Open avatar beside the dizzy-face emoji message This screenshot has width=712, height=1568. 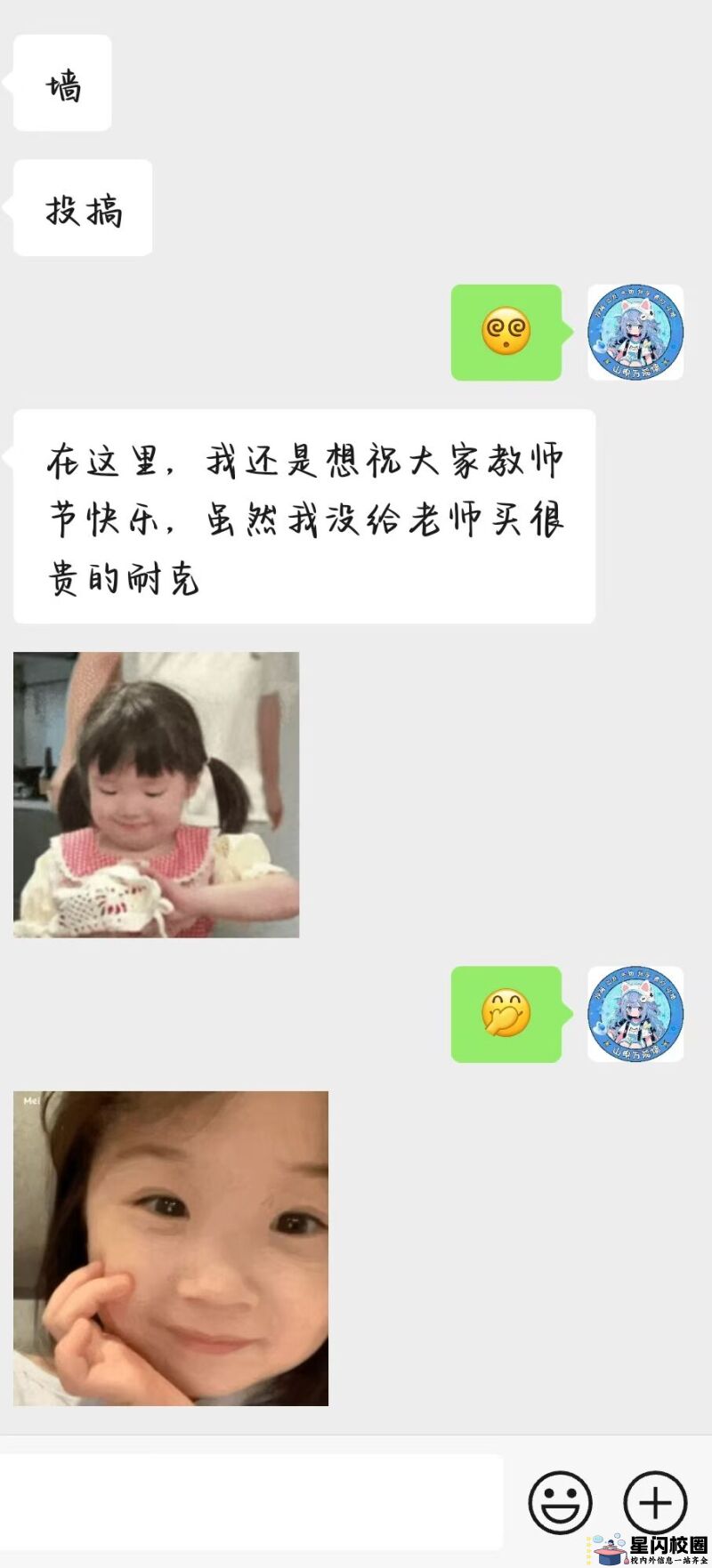coord(635,333)
